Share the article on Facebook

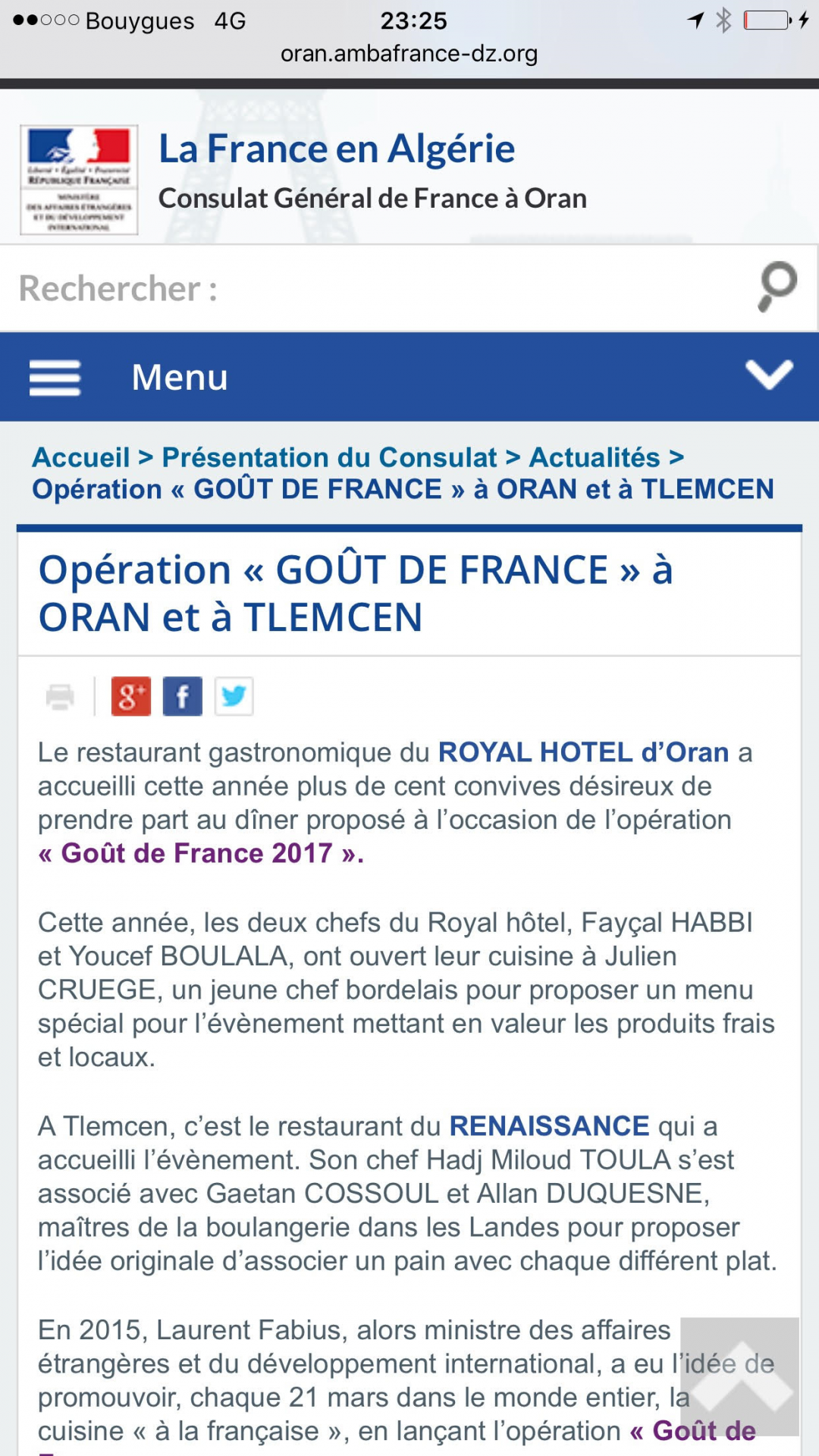[x=183, y=696]
